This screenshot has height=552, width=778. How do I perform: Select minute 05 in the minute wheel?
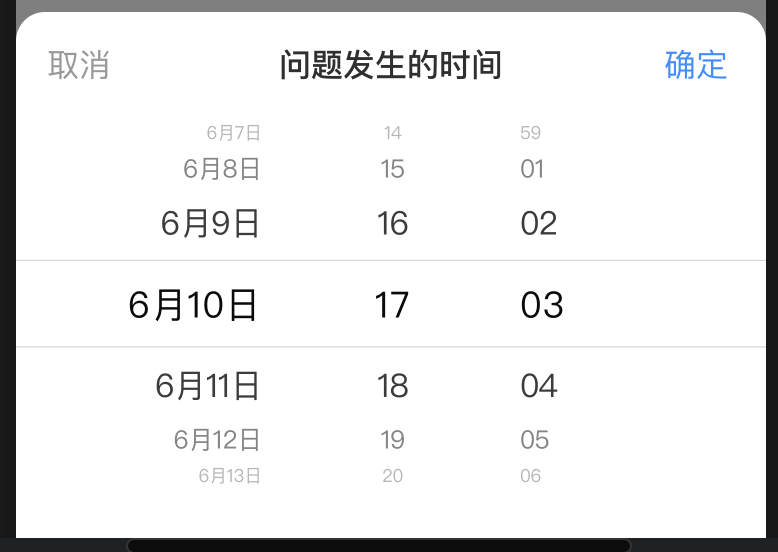(534, 440)
